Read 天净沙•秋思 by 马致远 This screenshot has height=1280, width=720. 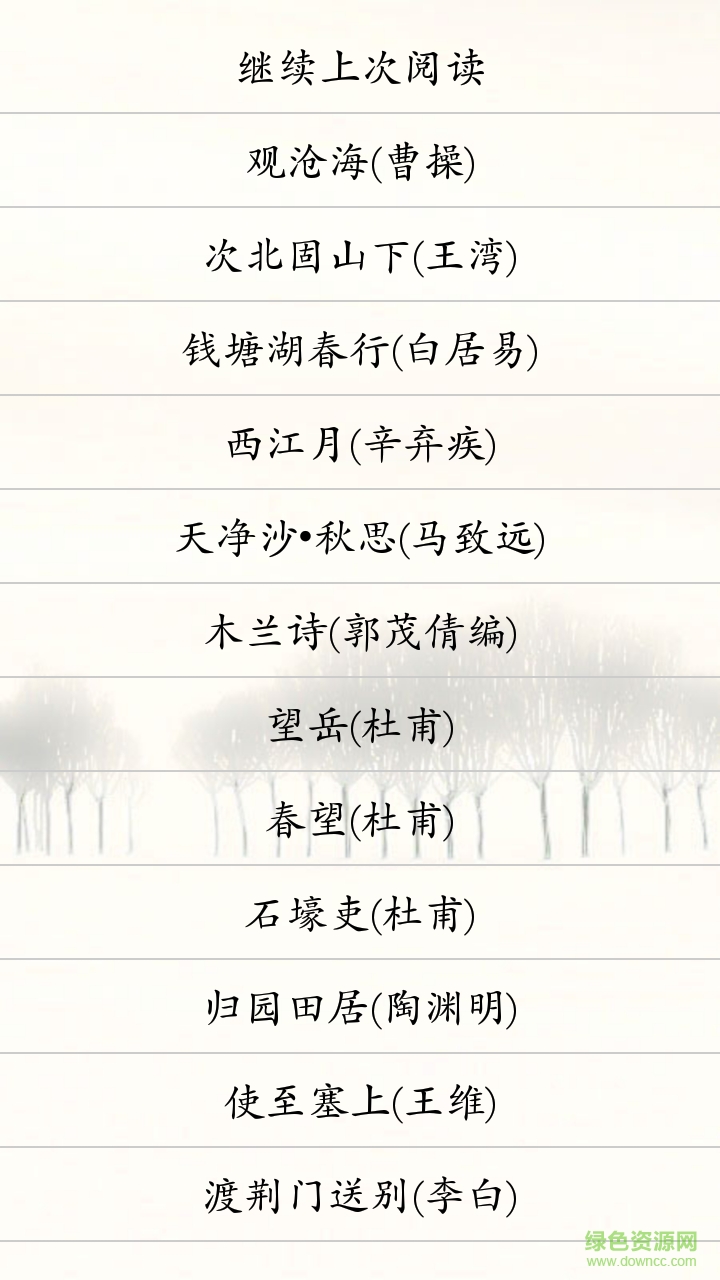[360, 538]
